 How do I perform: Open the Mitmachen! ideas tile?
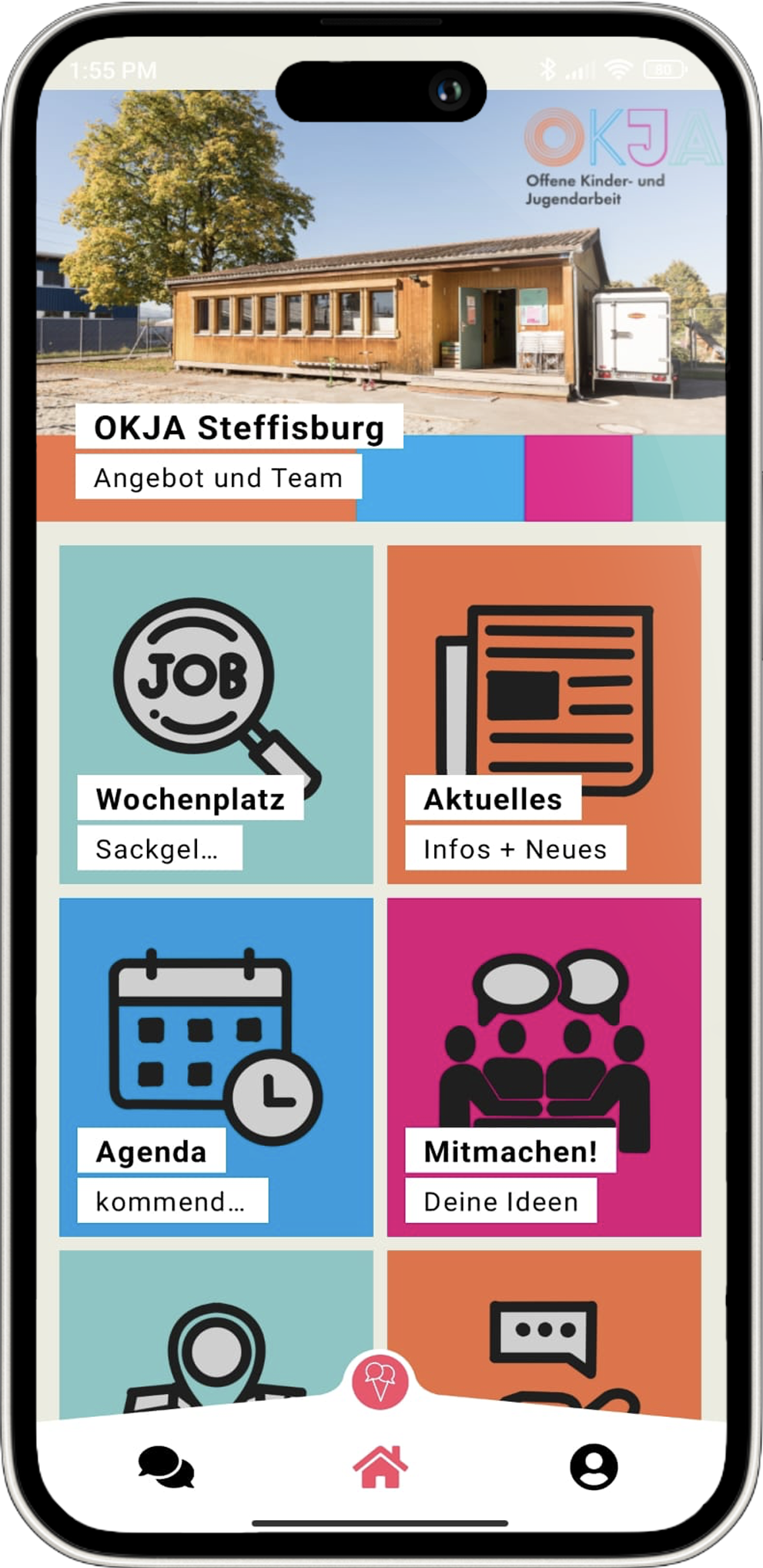click(544, 1067)
